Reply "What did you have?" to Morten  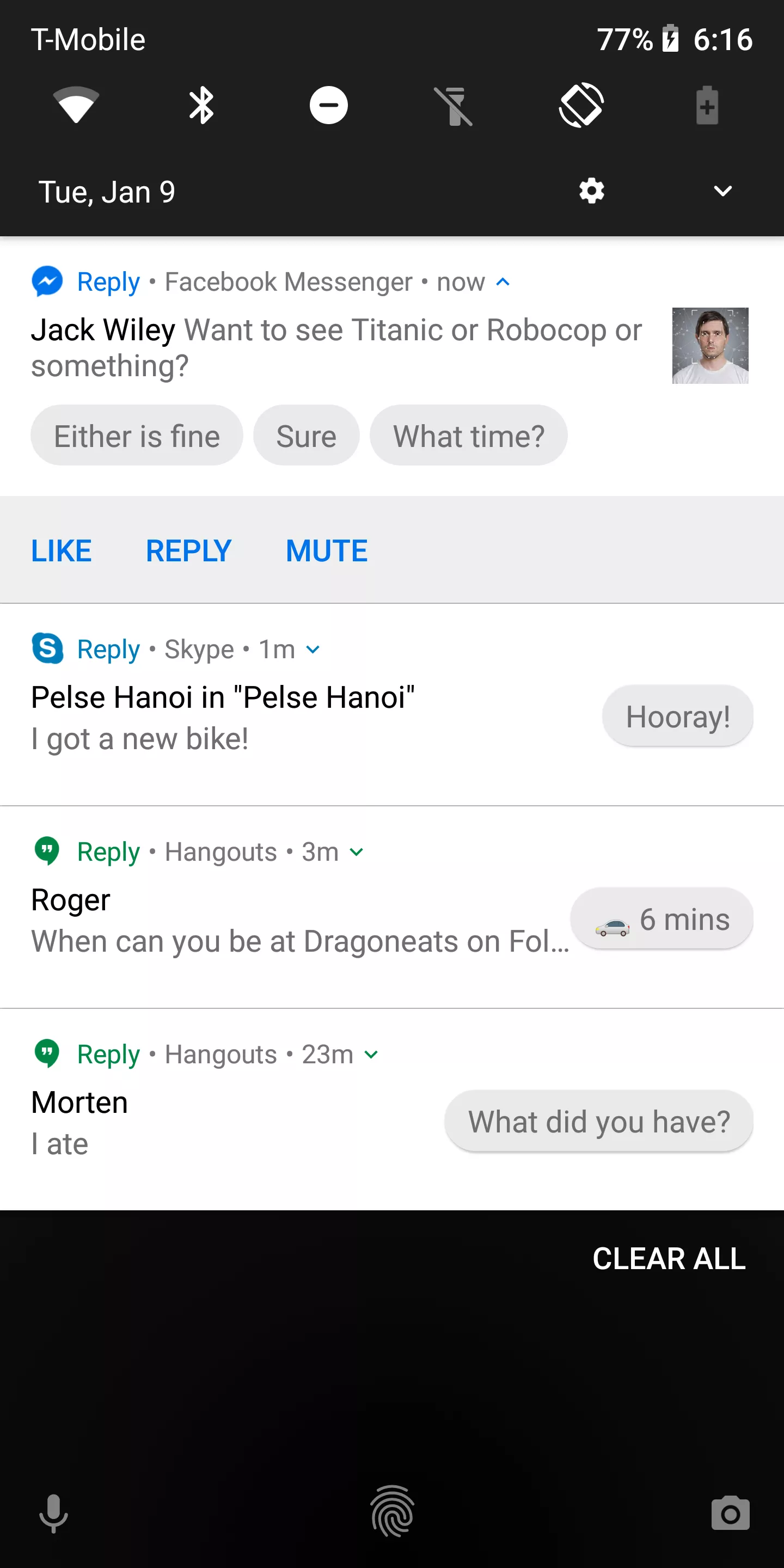click(599, 1120)
